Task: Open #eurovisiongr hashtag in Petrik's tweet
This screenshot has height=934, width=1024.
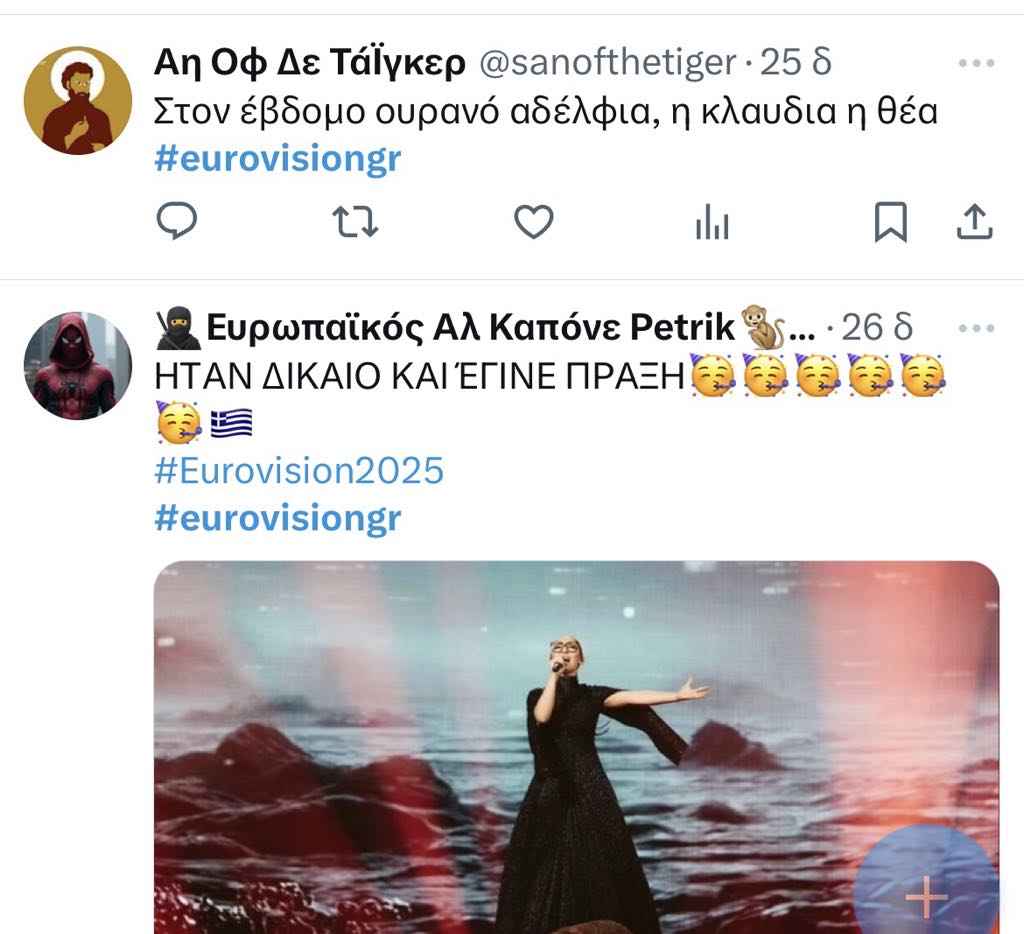Action: (x=278, y=517)
